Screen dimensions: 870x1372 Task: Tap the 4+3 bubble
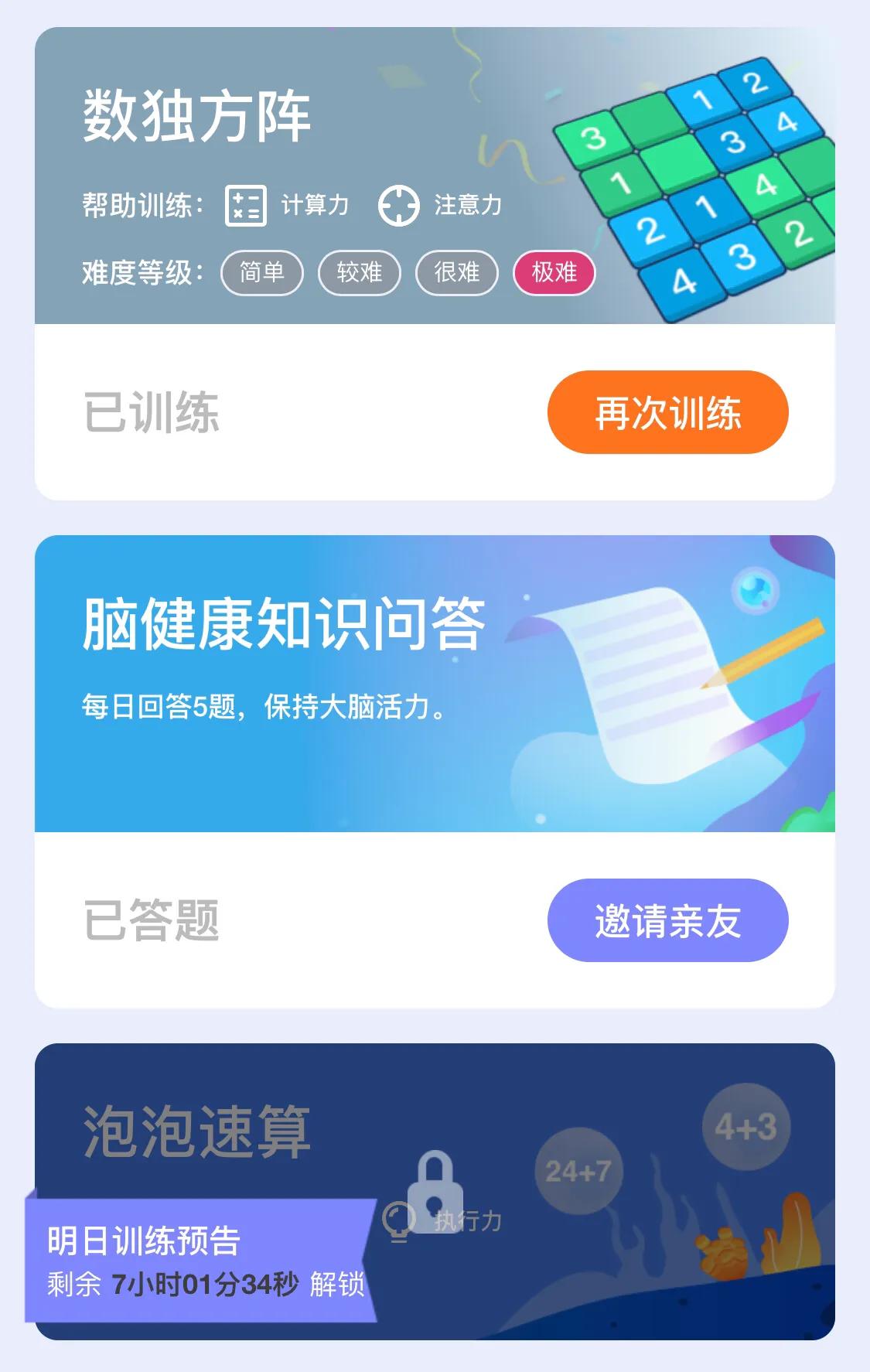[747, 1127]
